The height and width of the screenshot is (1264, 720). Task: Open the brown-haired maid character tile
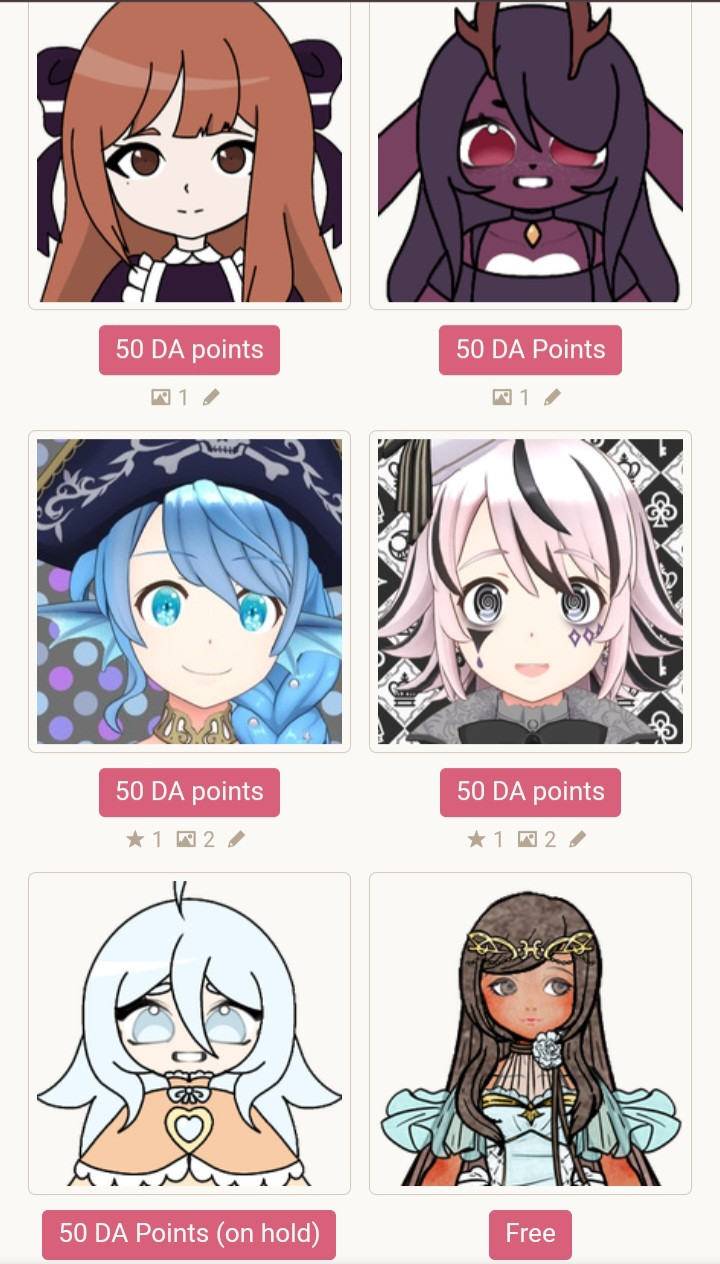tap(189, 155)
